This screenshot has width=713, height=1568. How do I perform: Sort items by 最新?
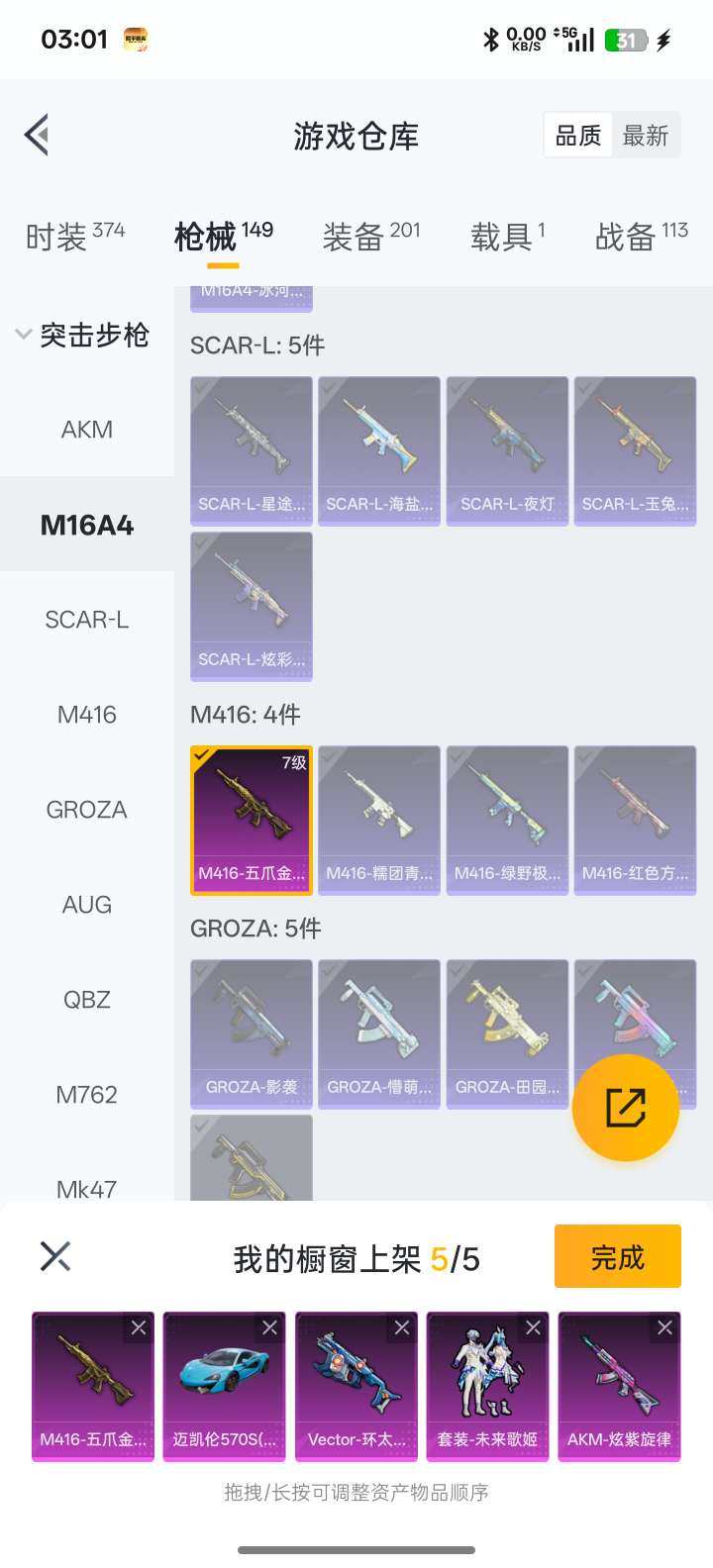point(646,136)
